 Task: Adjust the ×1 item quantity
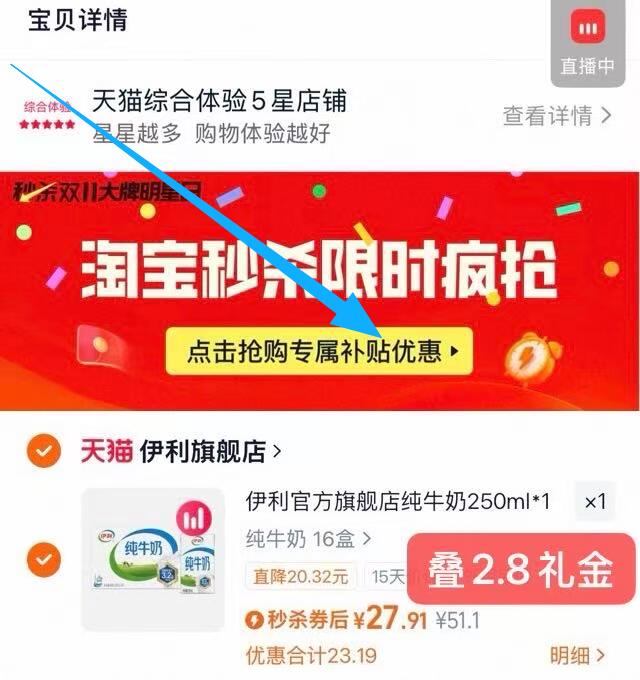click(x=595, y=502)
